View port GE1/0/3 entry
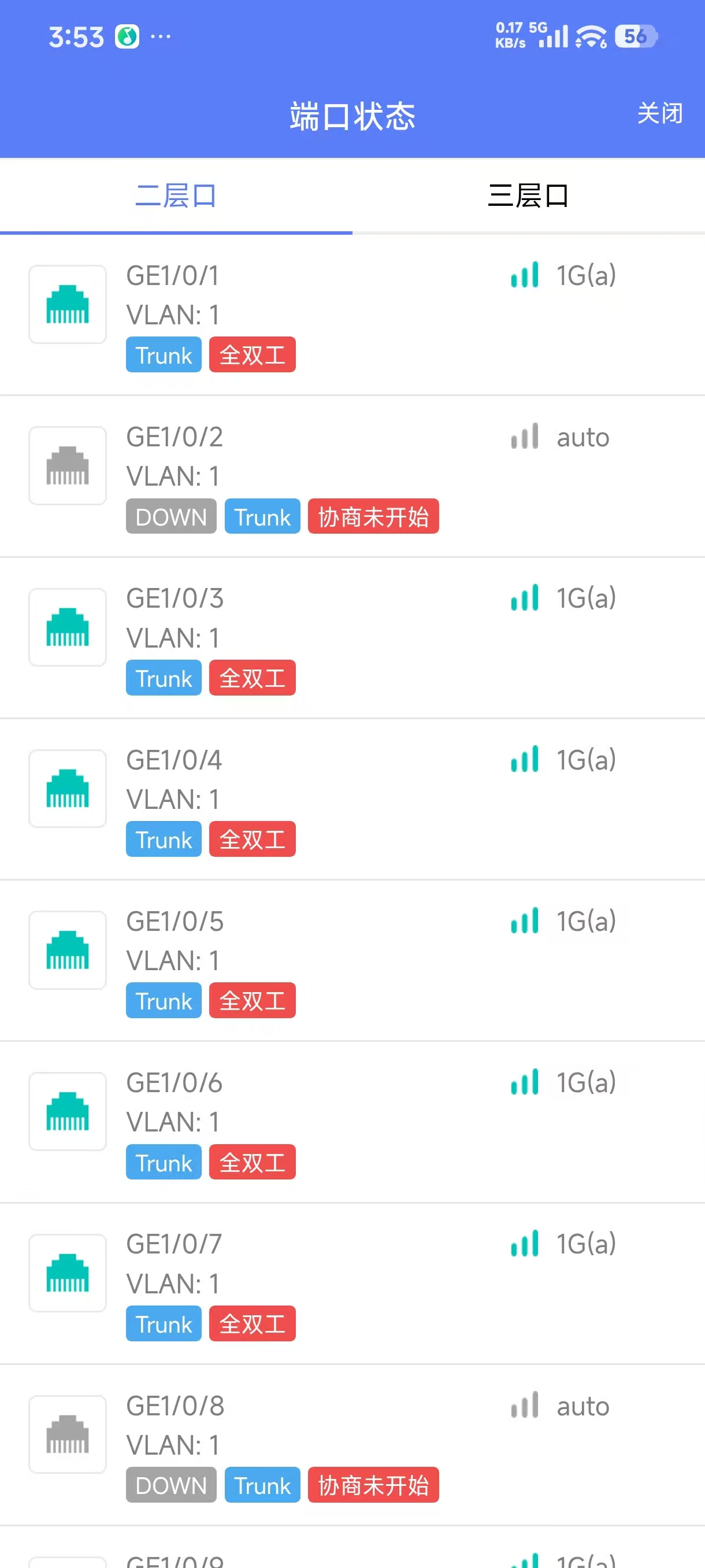Image resolution: width=705 pixels, height=1568 pixels. [x=352, y=637]
